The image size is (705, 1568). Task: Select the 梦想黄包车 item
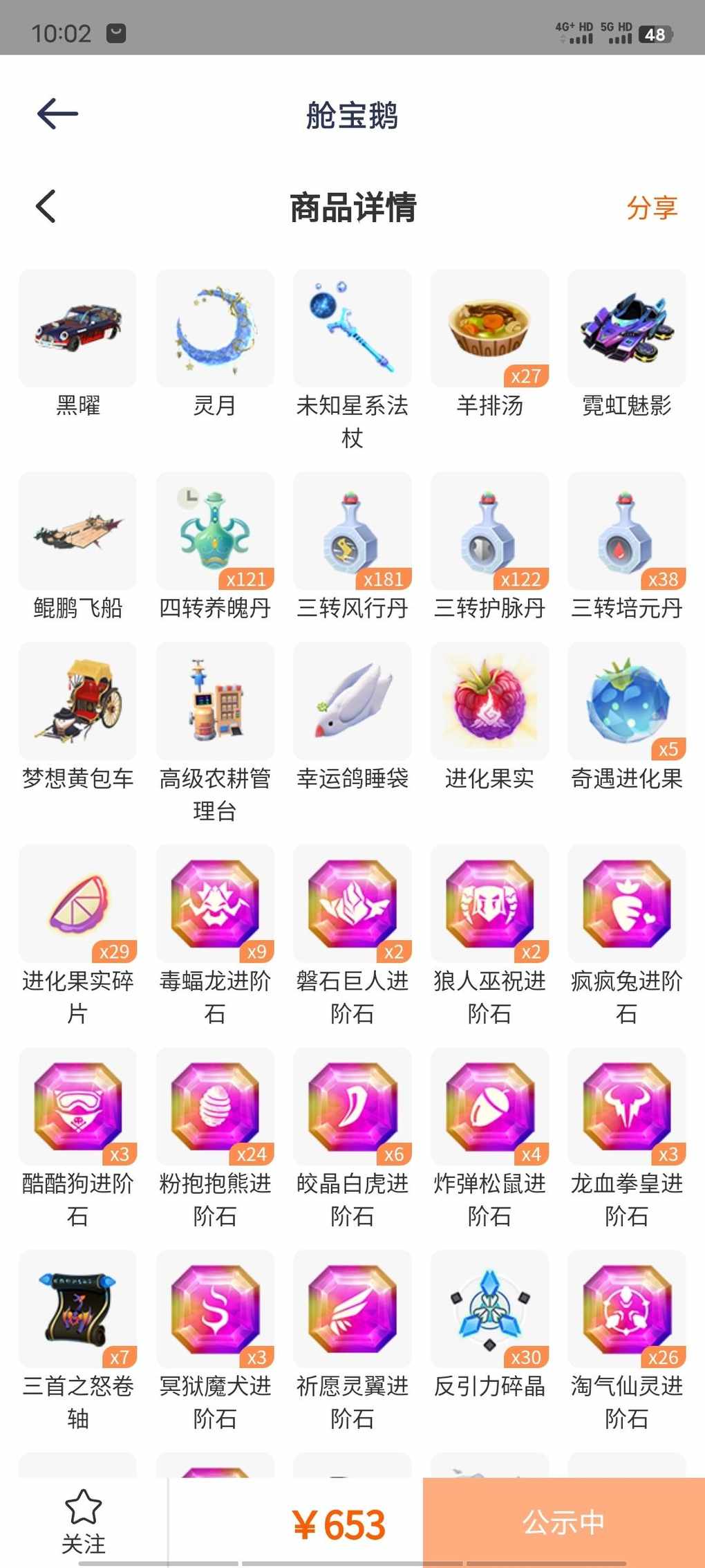[77, 701]
